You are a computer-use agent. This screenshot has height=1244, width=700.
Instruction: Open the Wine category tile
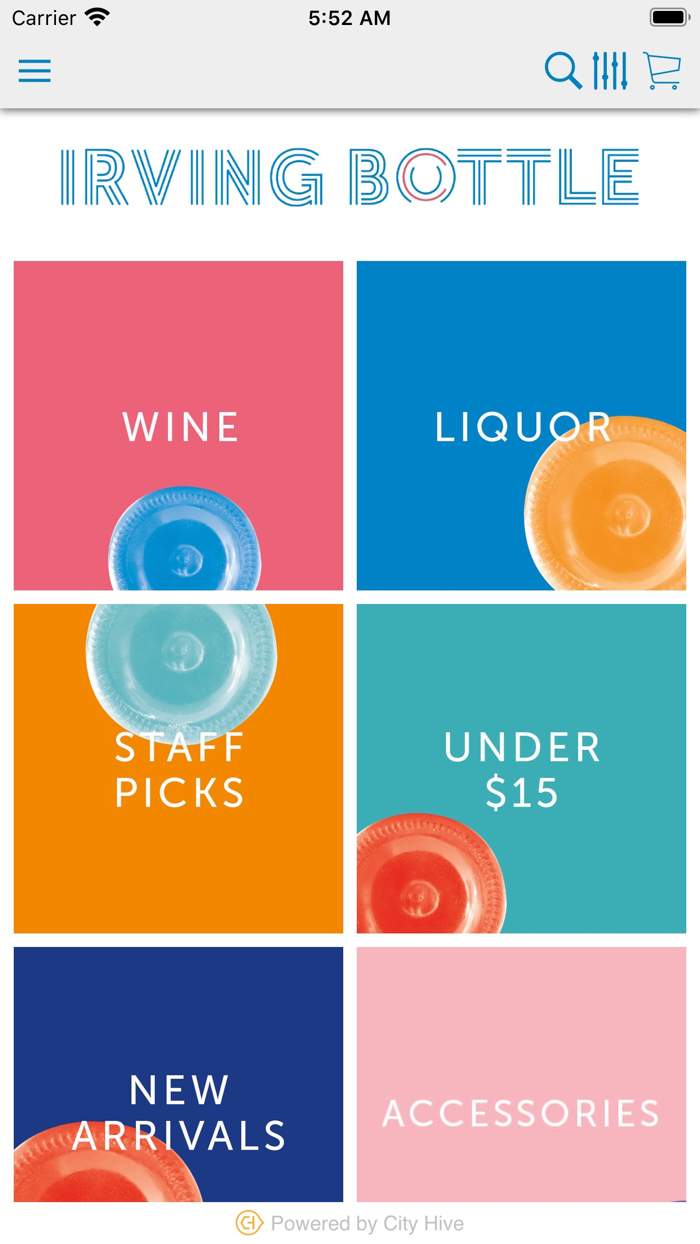[179, 425]
